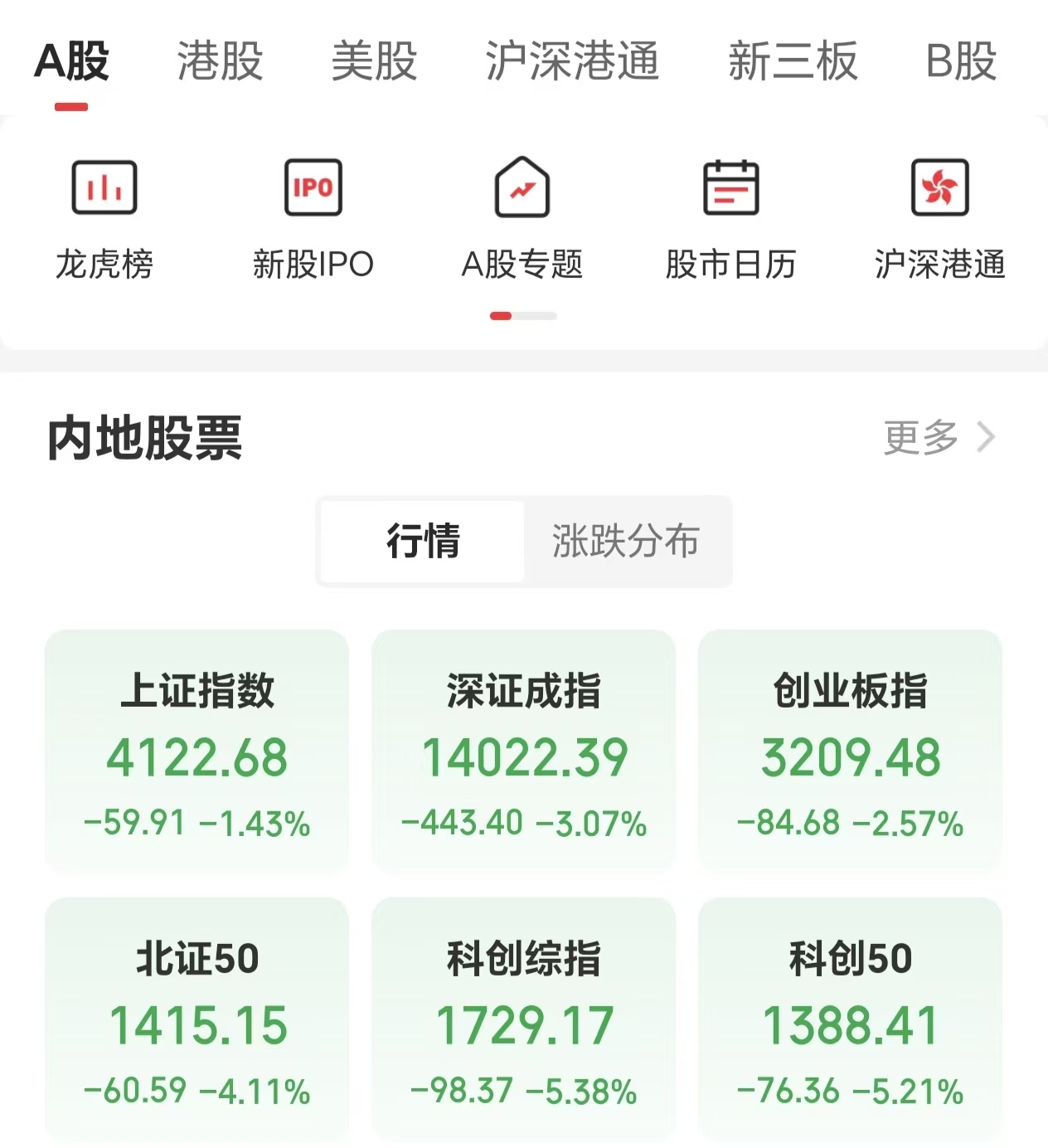Switch to 涨跌分布 view
1048x1148 pixels.
tap(626, 542)
